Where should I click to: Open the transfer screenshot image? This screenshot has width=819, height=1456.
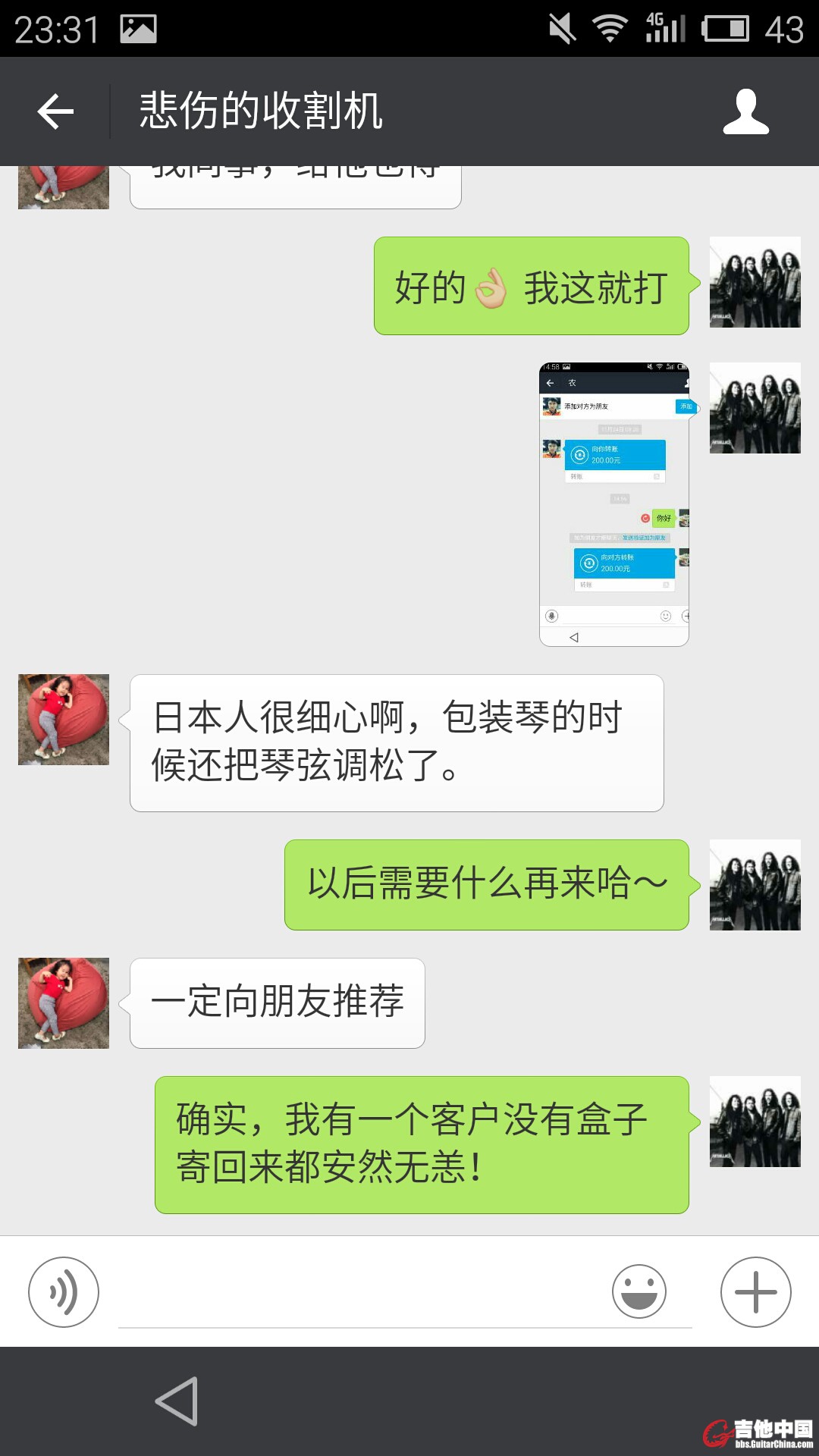tap(613, 504)
